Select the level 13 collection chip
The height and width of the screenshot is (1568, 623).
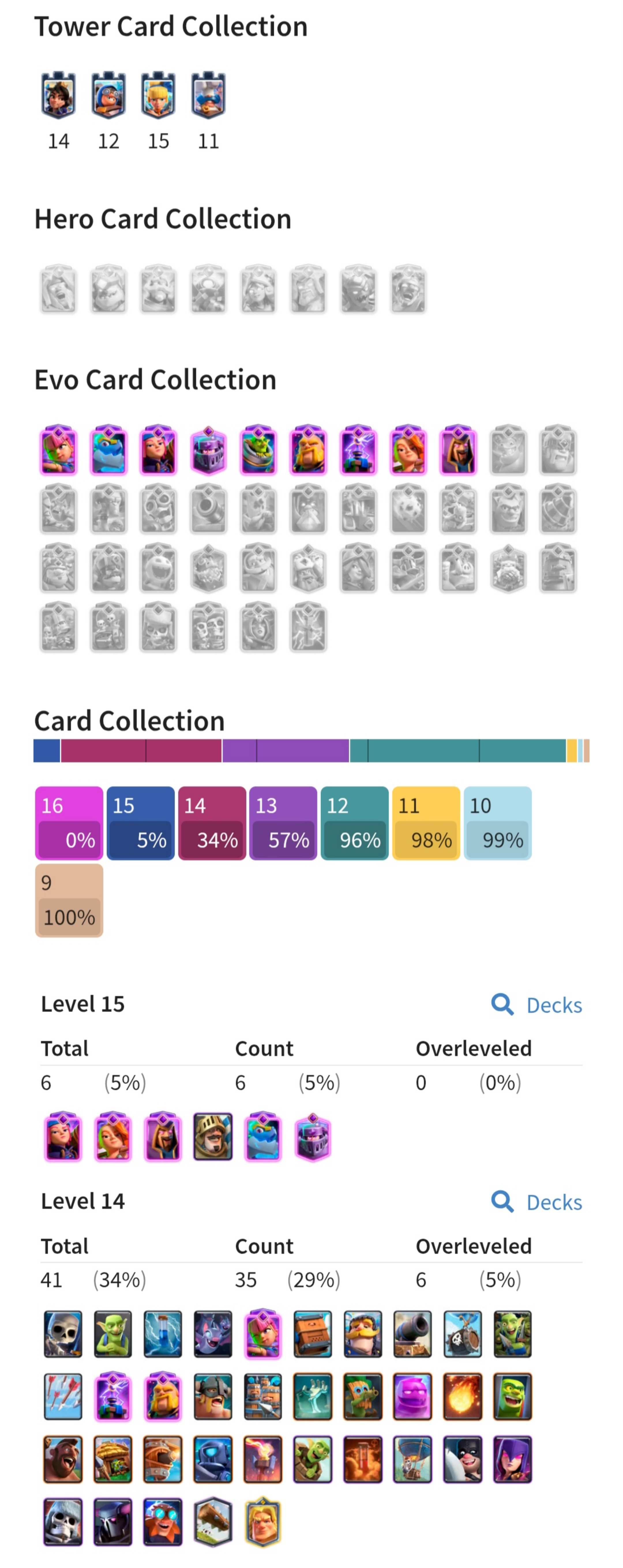(283, 823)
